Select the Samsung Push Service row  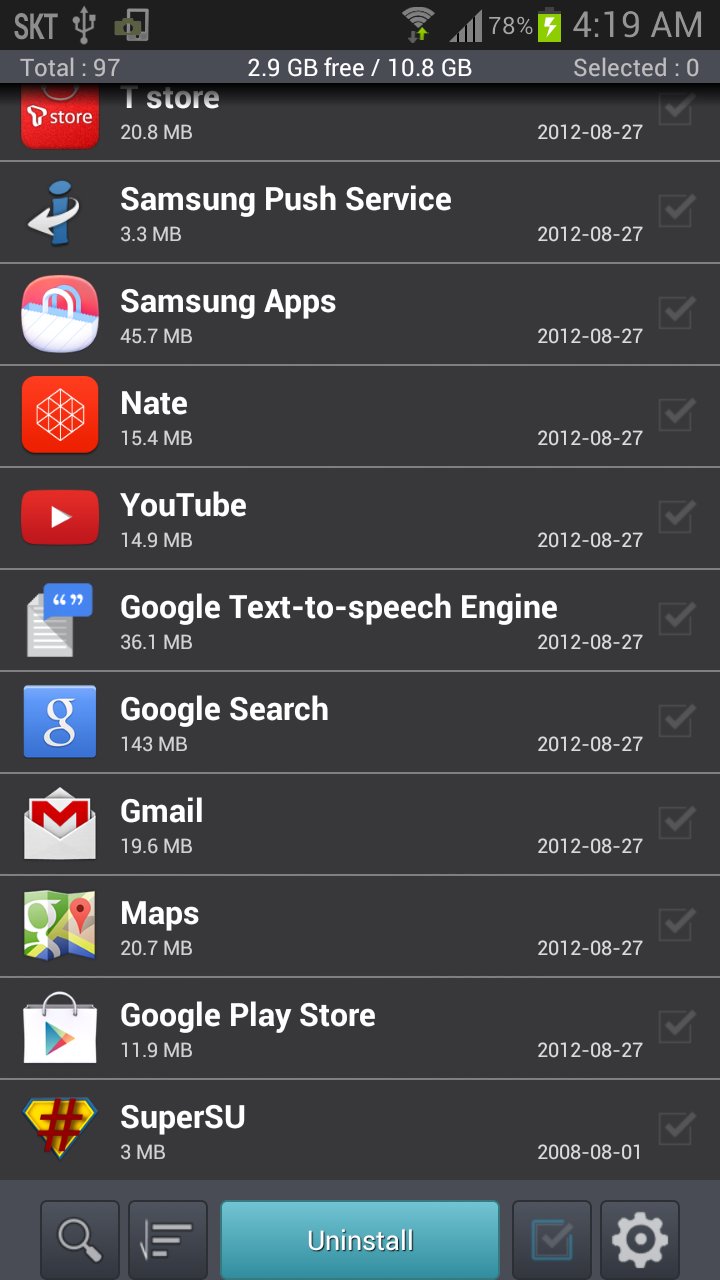coord(330,213)
